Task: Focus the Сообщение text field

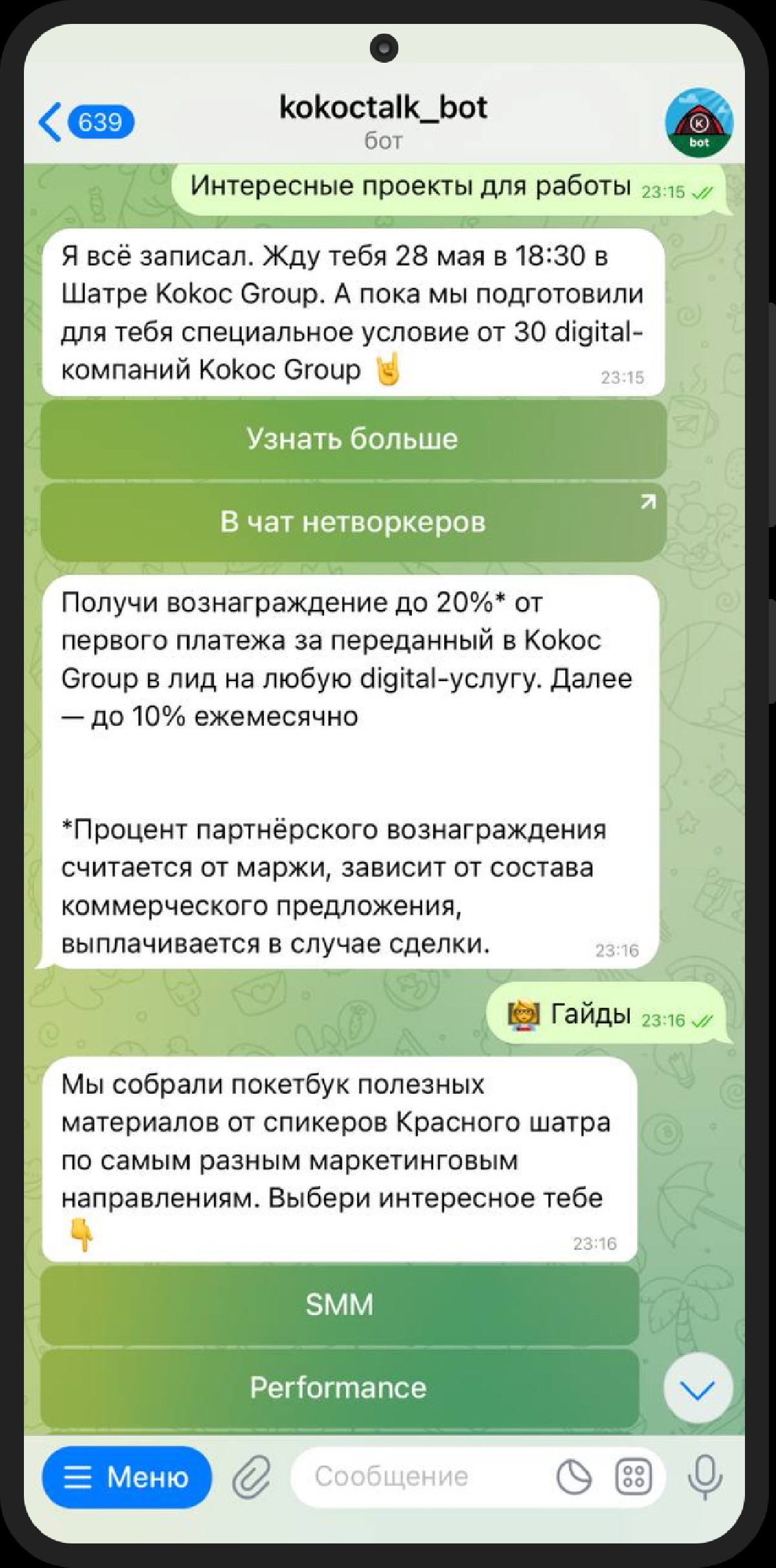Action: coord(420,1477)
